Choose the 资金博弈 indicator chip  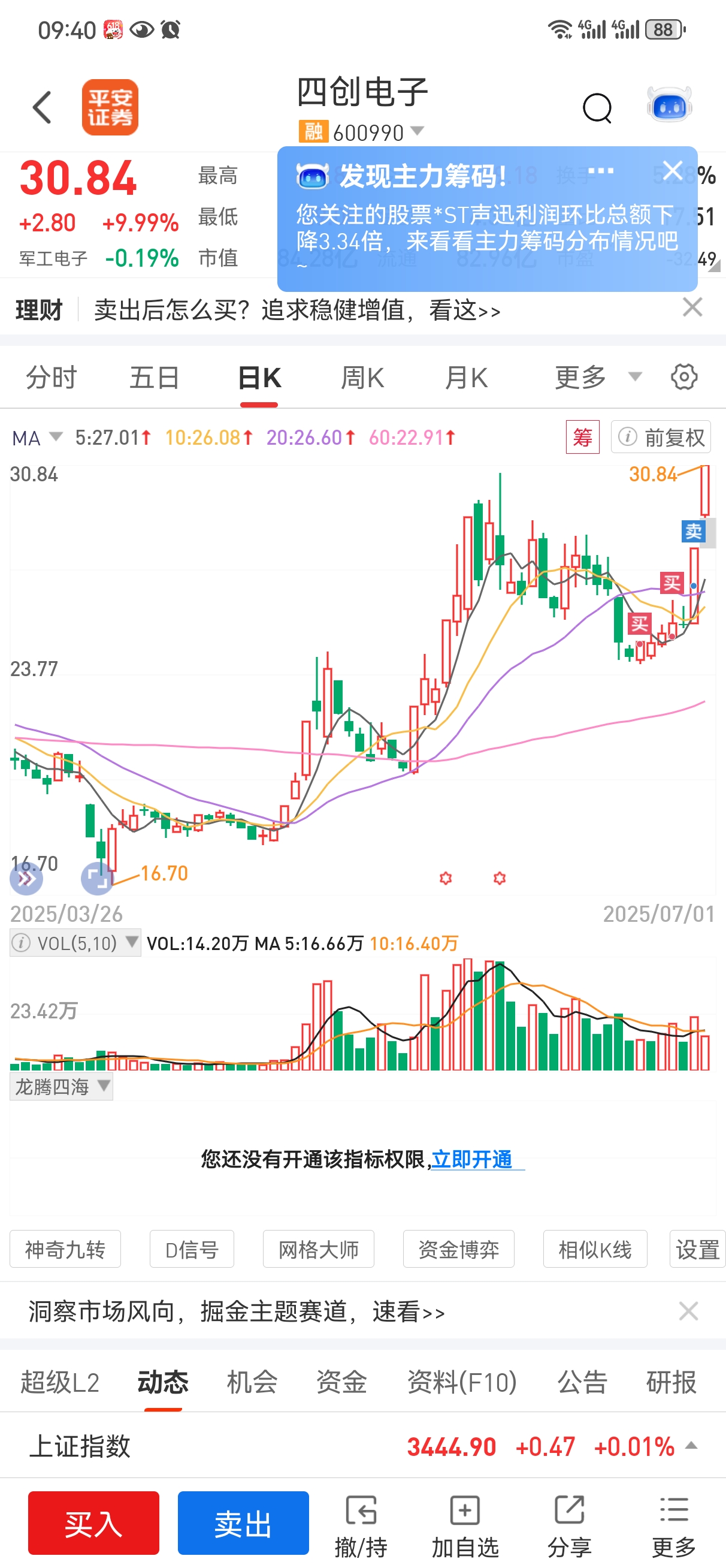pyautogui.click(x=458, y=1250)
